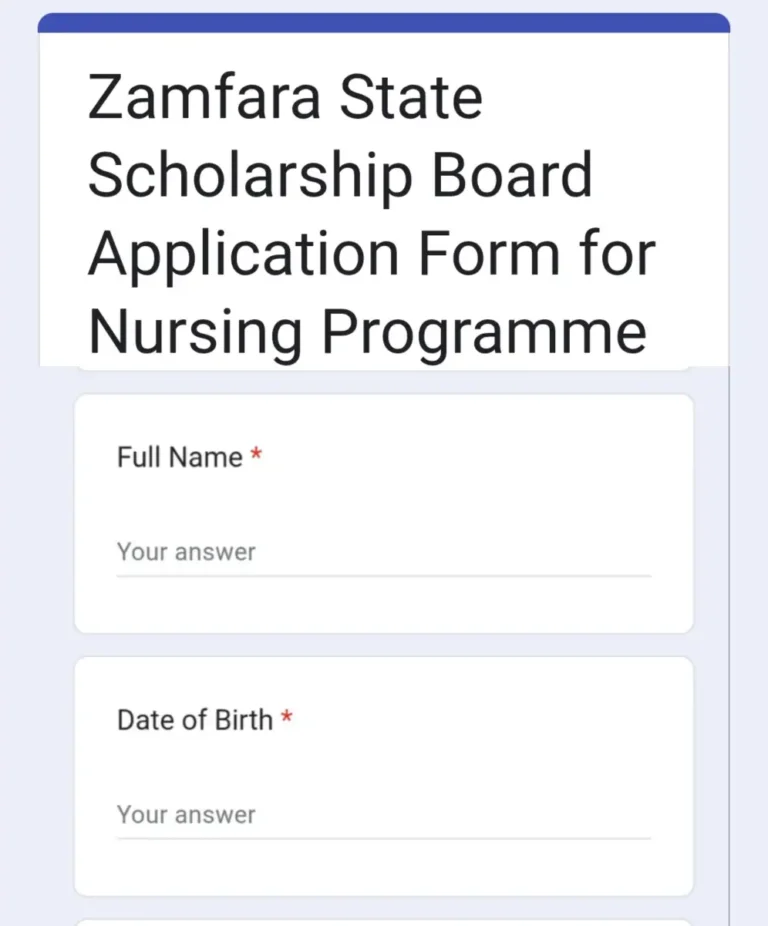Click the words 'Scholarship Board' in the title
Viewport: 768px width, 926px height.
pyautogui.click(x=340, y=174)
